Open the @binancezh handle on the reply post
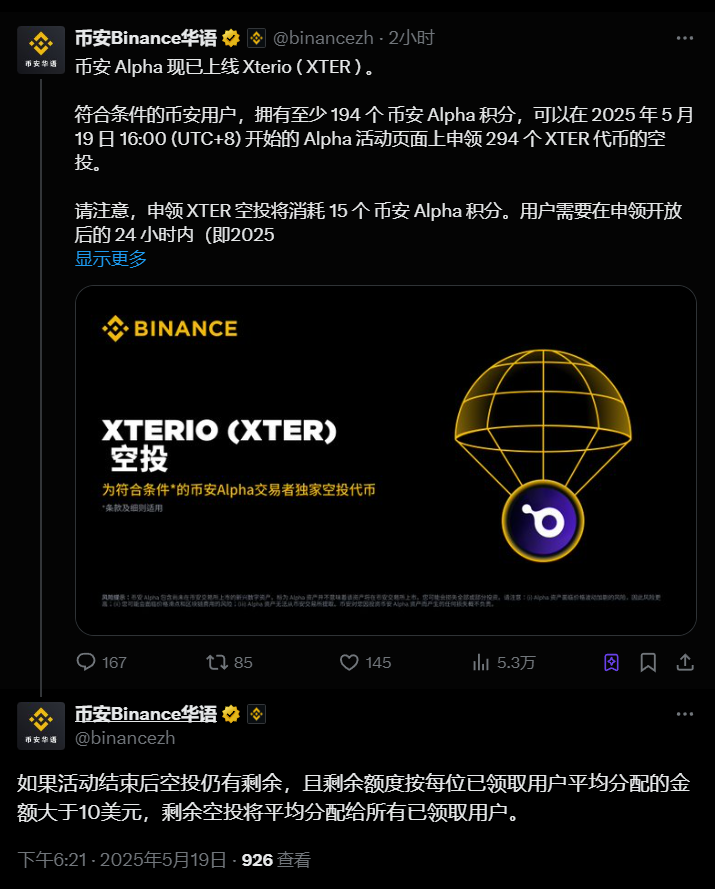 click(x=125, y=738)
